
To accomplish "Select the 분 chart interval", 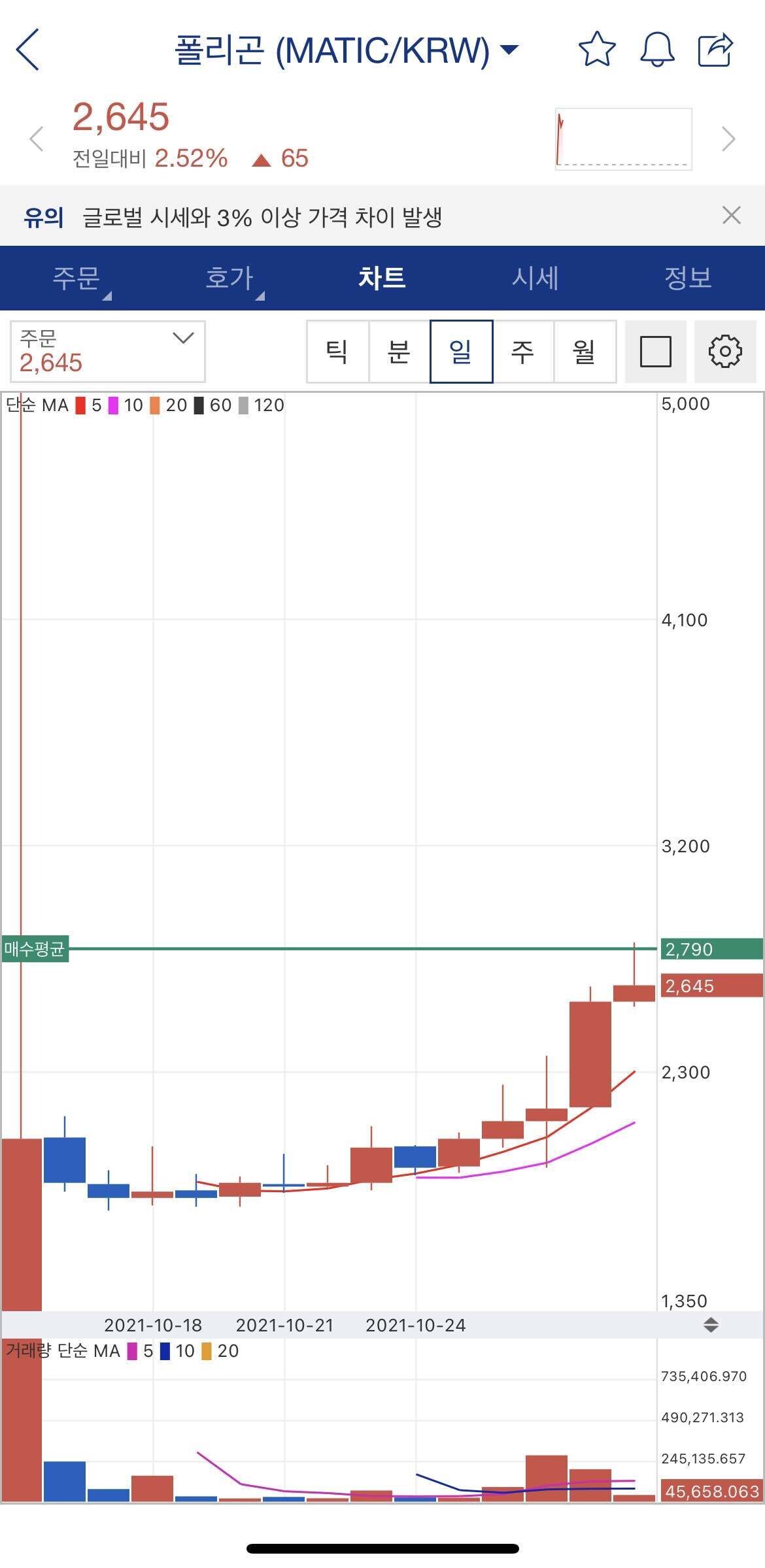I will pyautogui.click(x=399, y=352).
